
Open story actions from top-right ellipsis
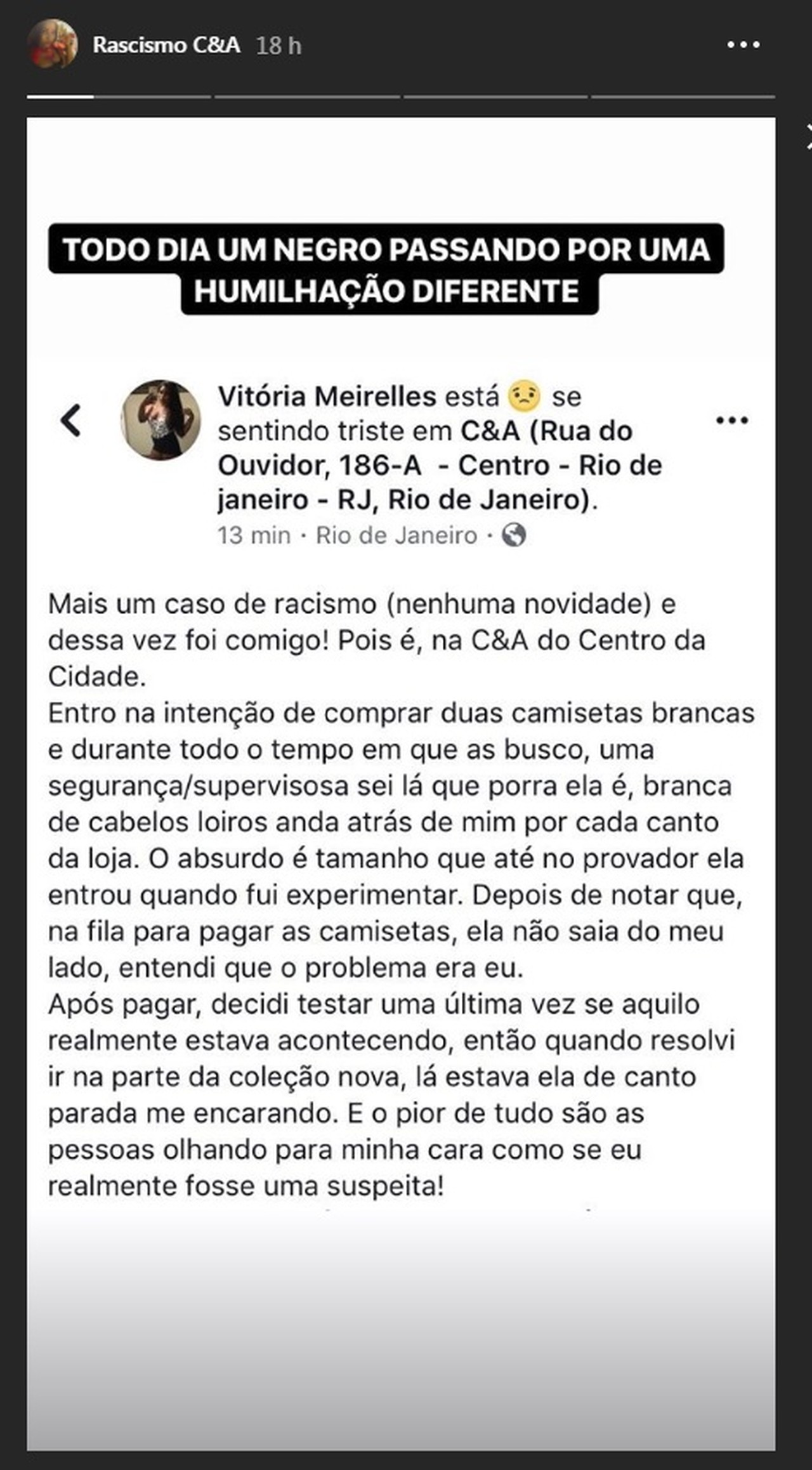click(x=743, y=44)
